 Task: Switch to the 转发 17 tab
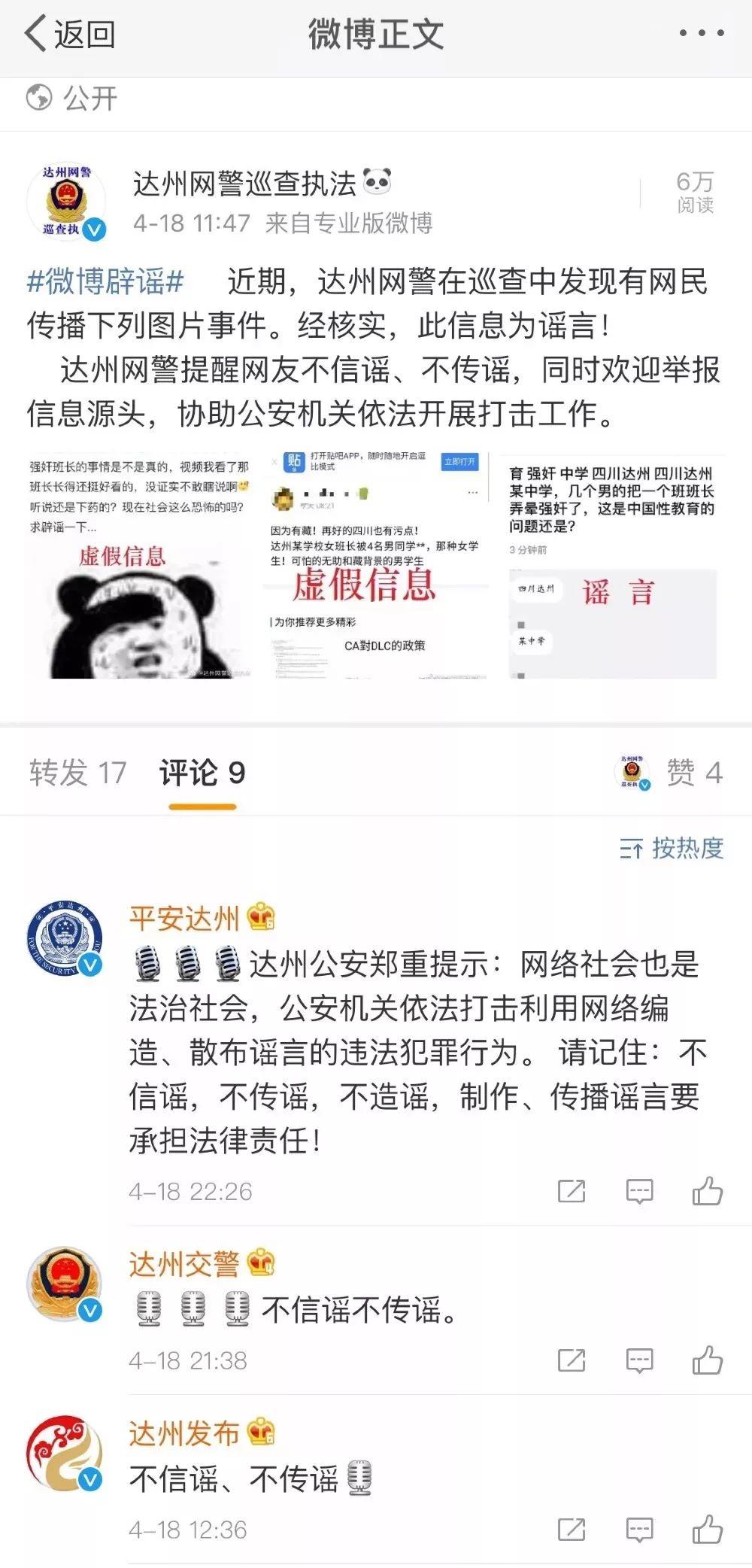click(78, 773)
